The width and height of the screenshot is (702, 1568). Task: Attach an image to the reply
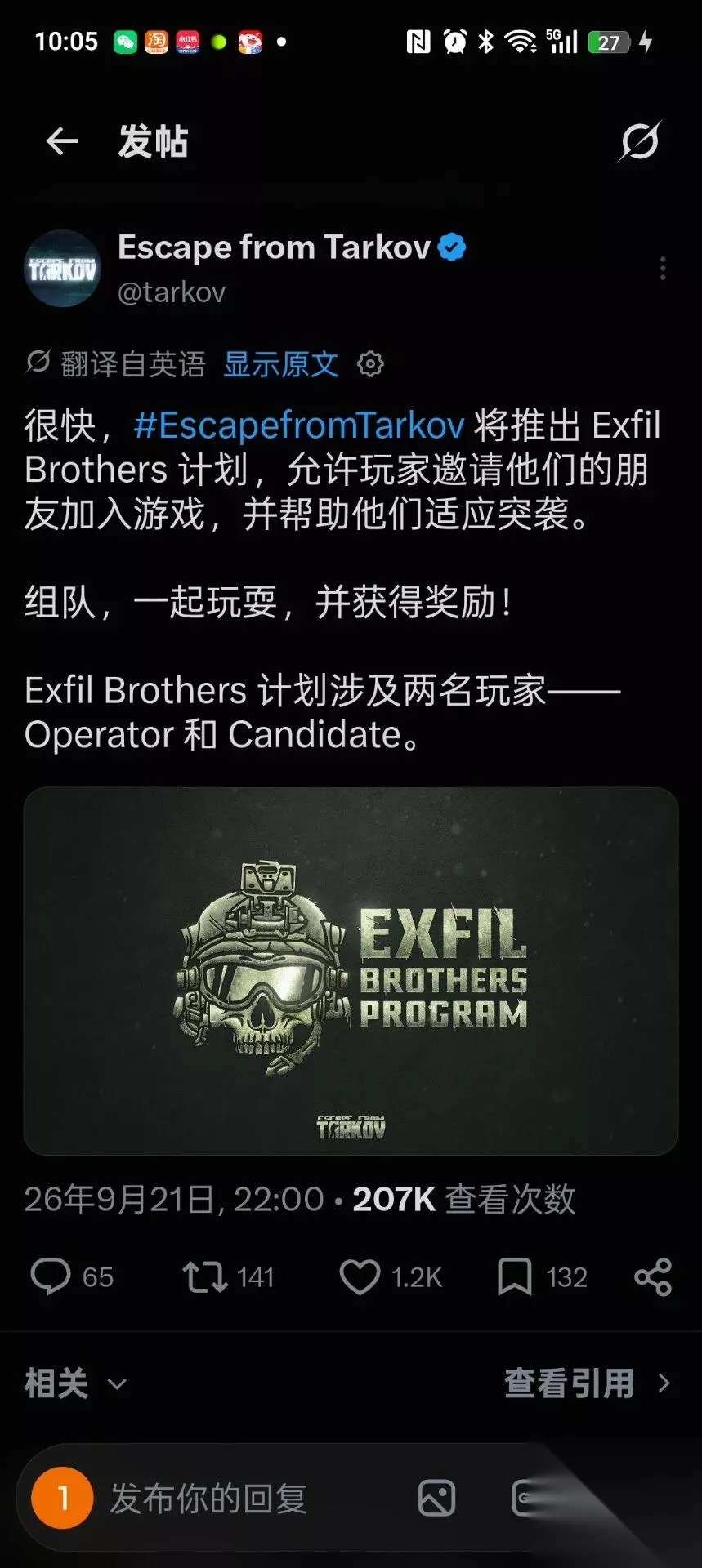click(436, 1499)
